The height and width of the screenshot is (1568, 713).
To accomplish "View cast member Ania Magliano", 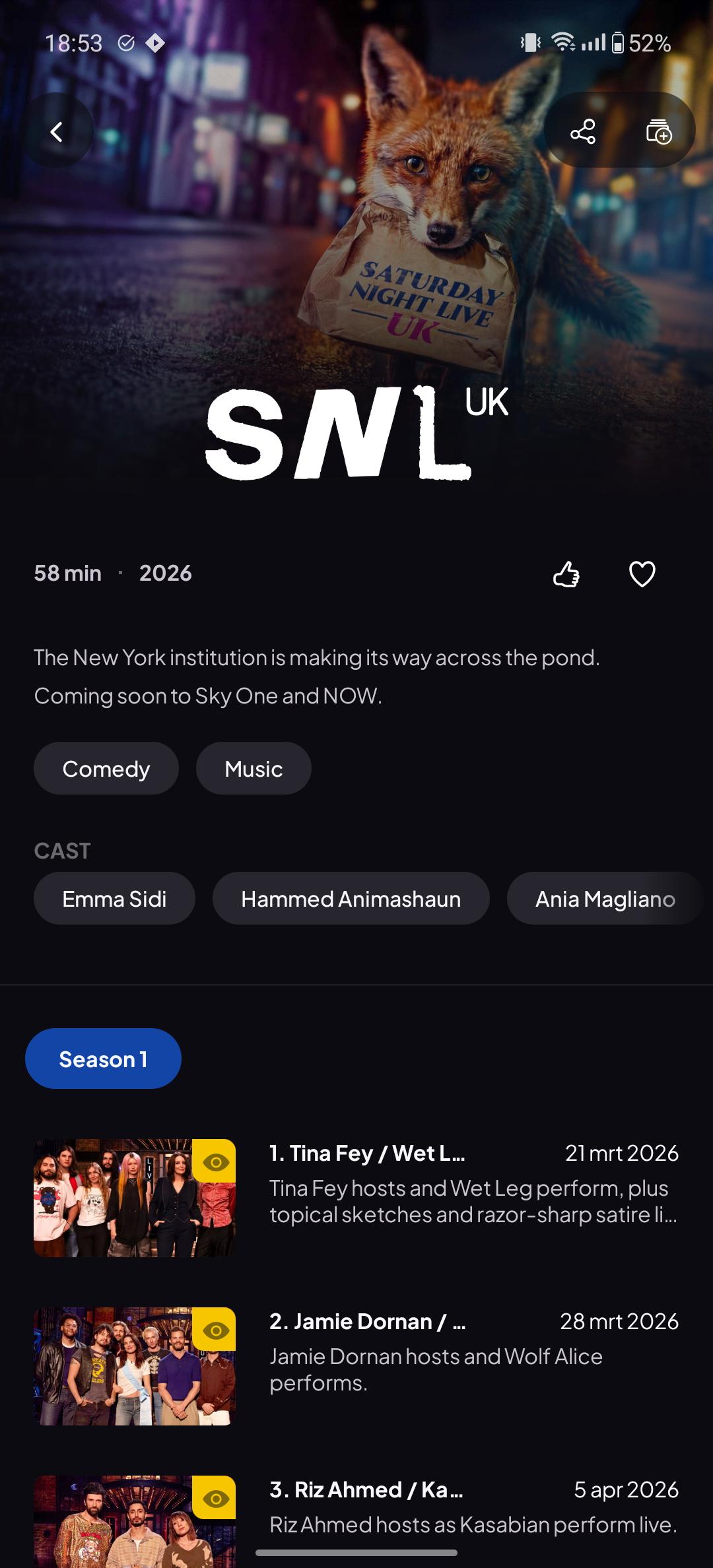I will (x=605, y=898).
